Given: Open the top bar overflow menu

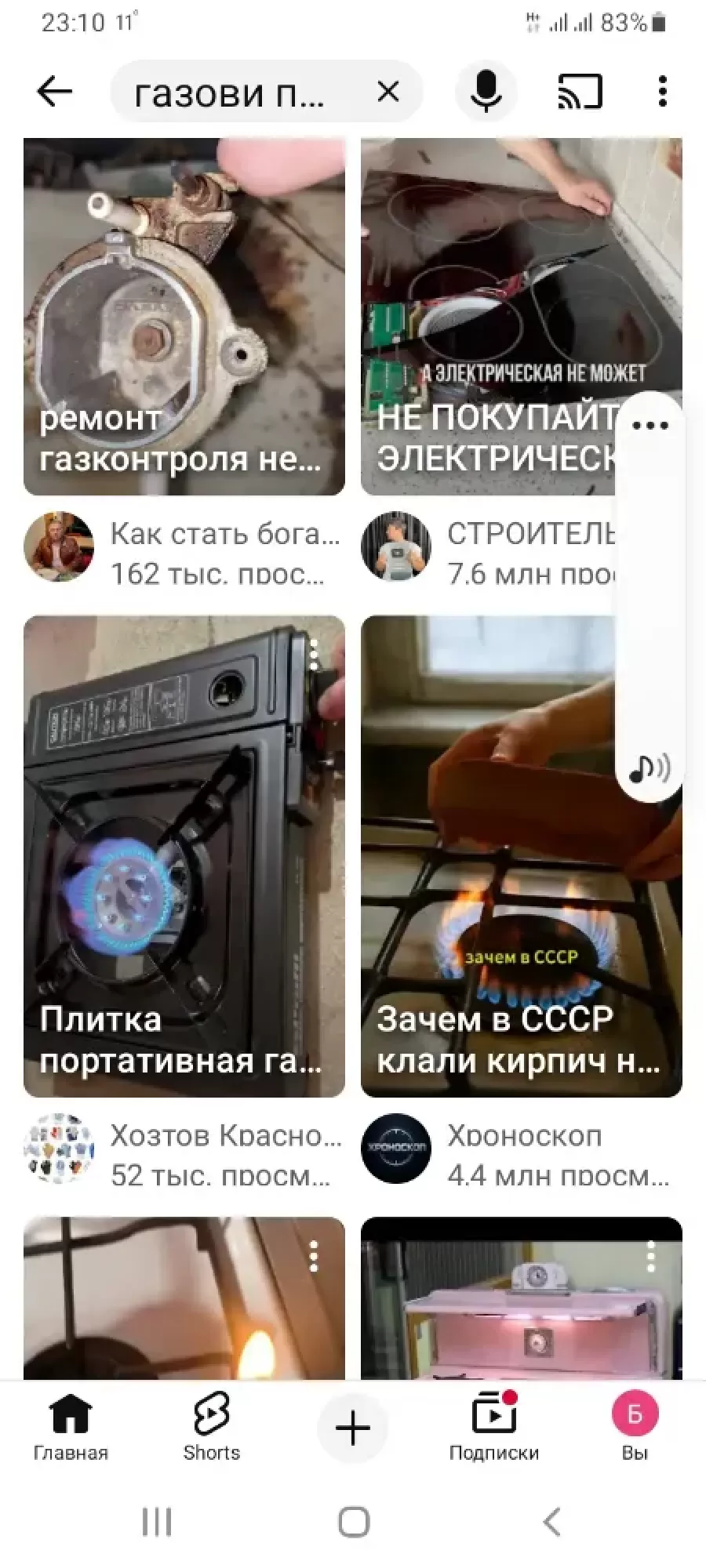Looking at the screenshot, I should [663, 92].
